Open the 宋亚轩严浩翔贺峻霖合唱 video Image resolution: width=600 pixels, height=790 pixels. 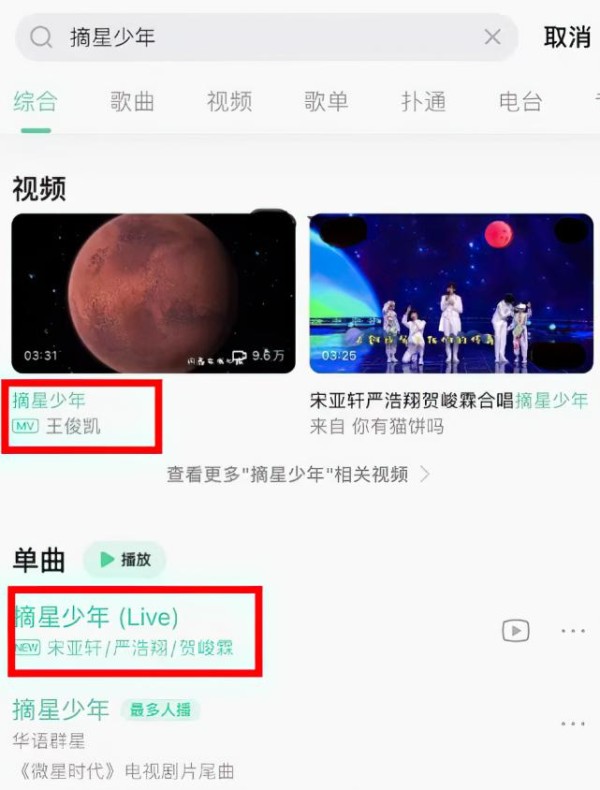(451, 293)
